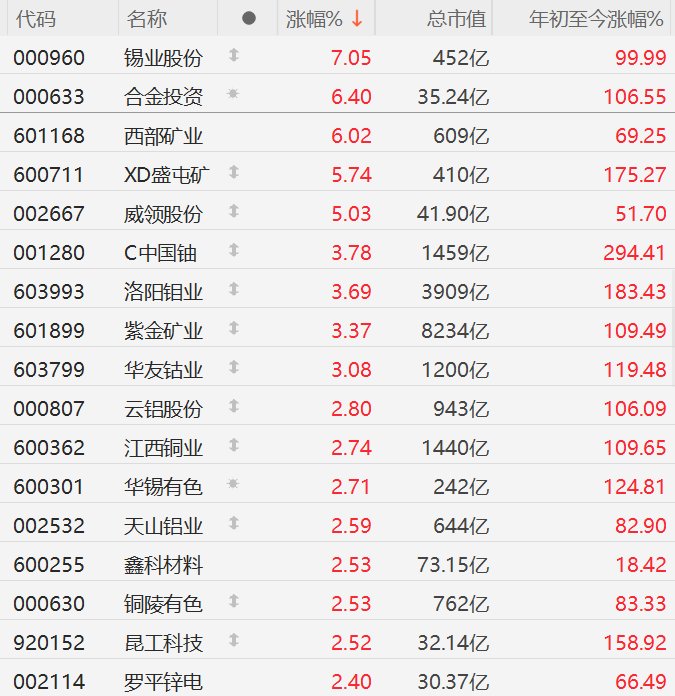Select 昆工科技 from the list
675x696 pixels.
click(x=161, y=644)
